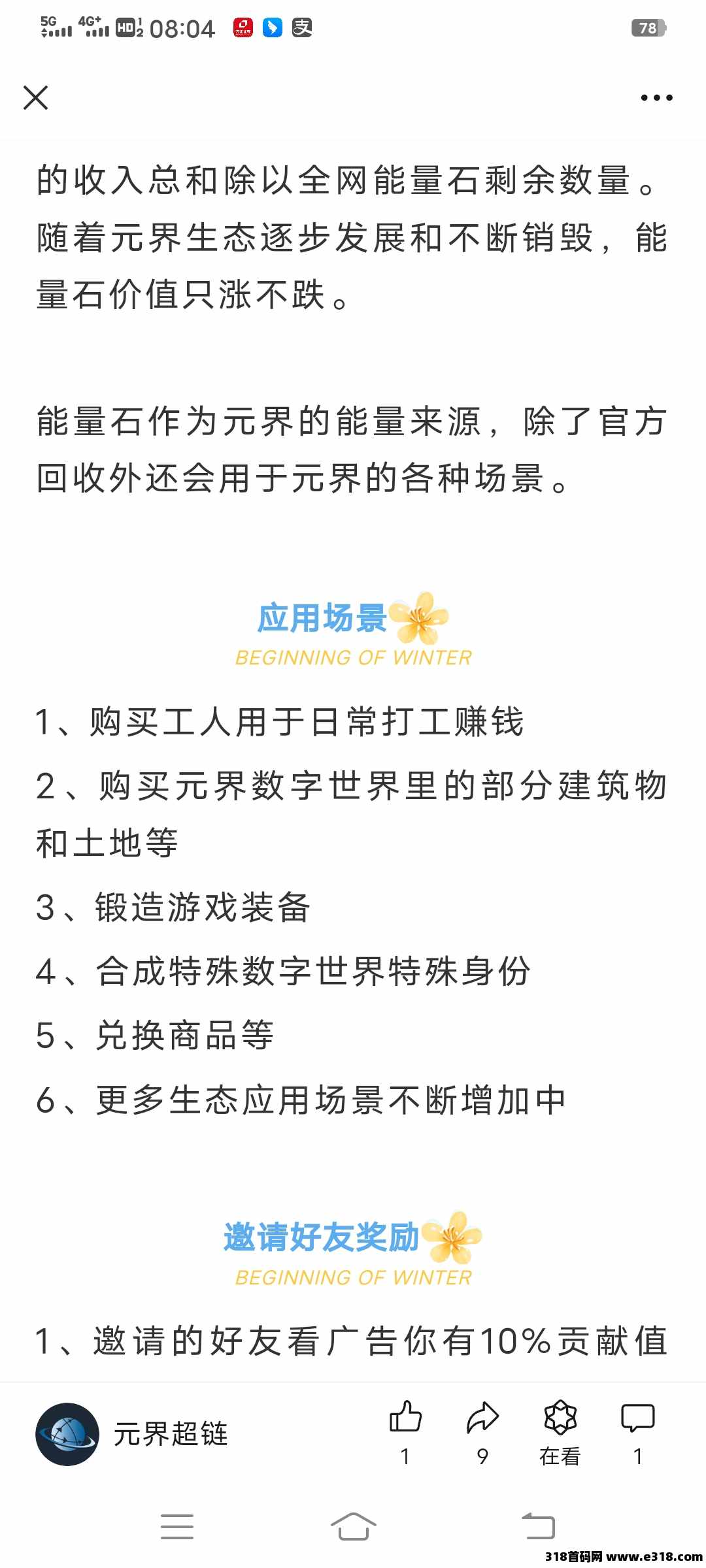Mark the article as 在看
This screenshot has height=1568, width=706.
(560, 1418)
